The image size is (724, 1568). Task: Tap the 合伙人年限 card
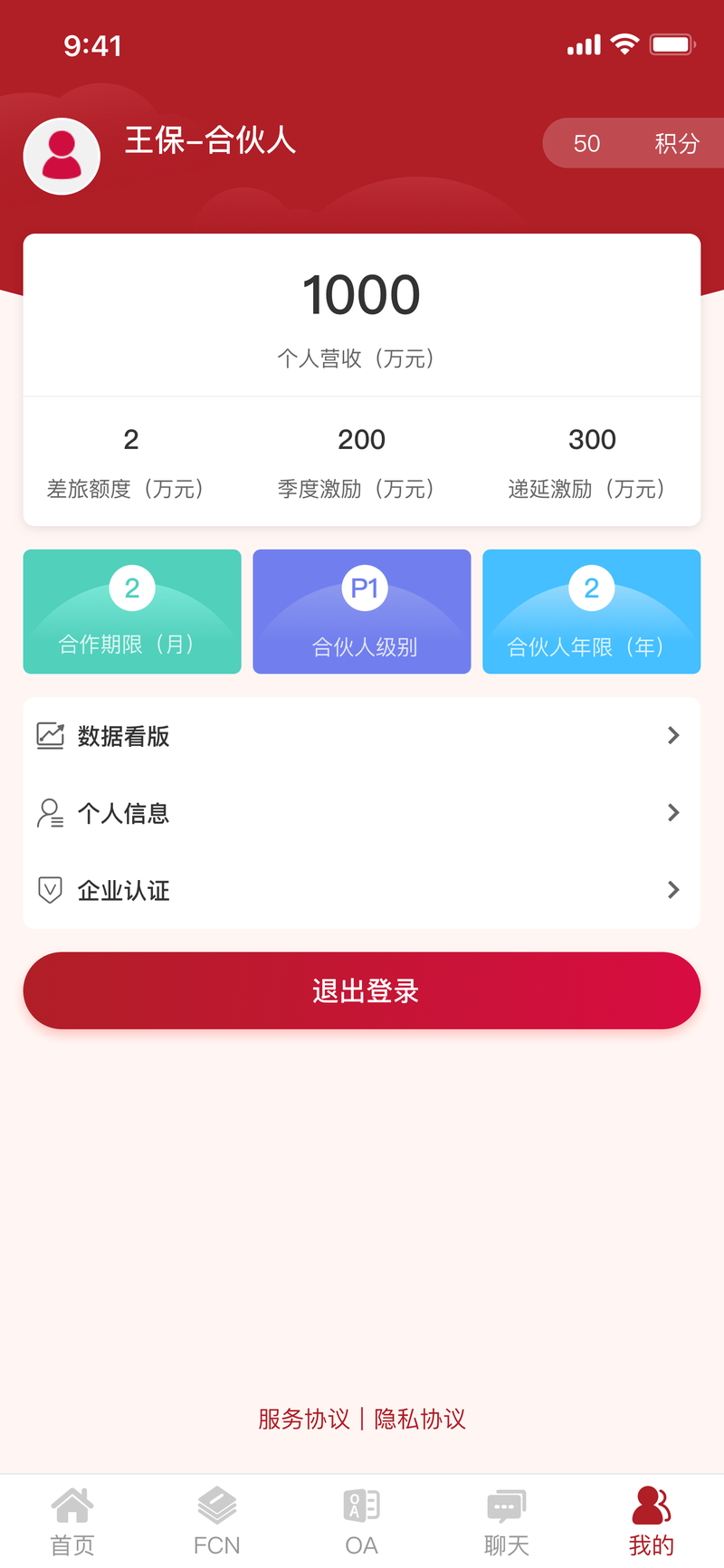[x=592, y=611]
